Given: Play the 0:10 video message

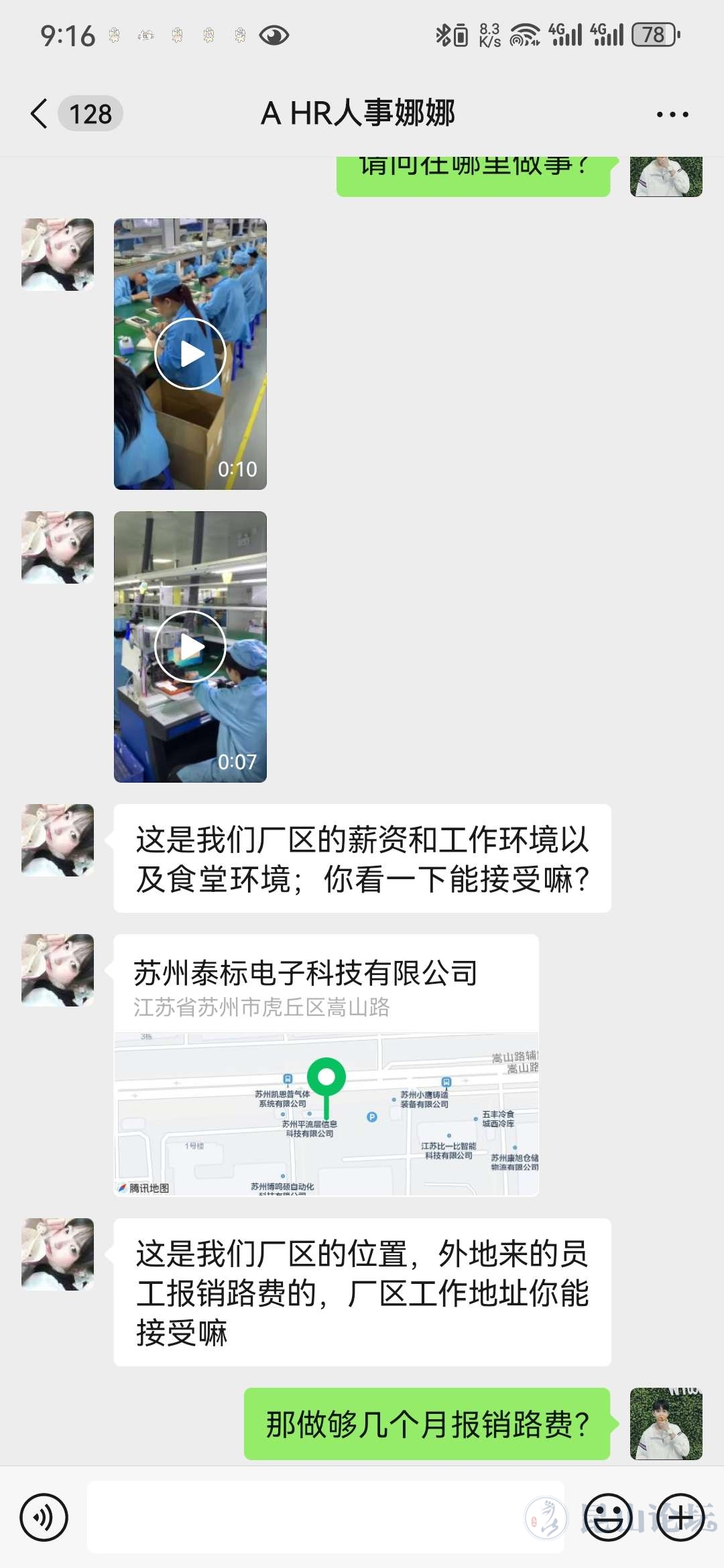Looking at the screenshot, I should tap(190, 354).
